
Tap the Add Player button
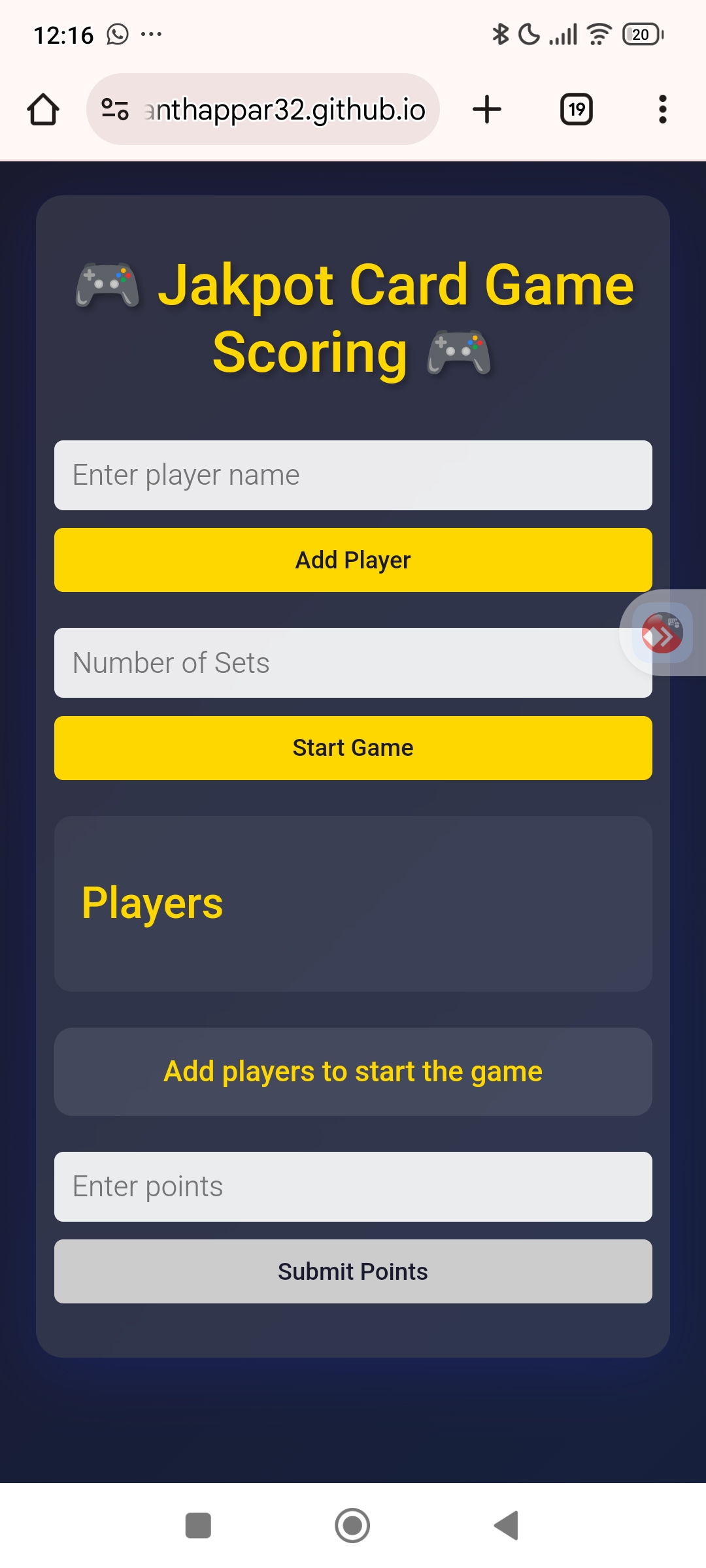point(353,560)
